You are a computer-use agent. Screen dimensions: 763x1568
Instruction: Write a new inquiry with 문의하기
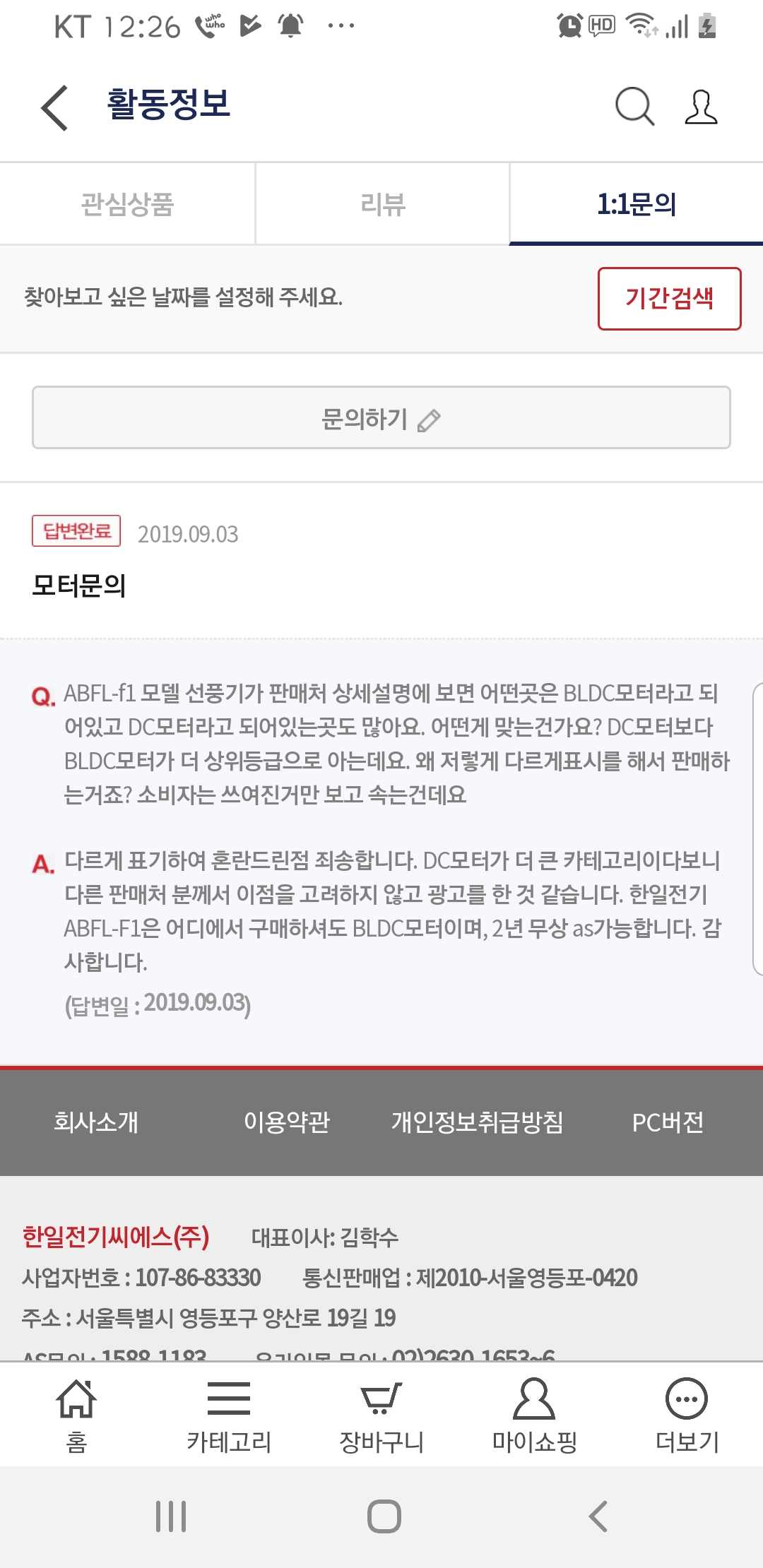[x=381, y=418]
